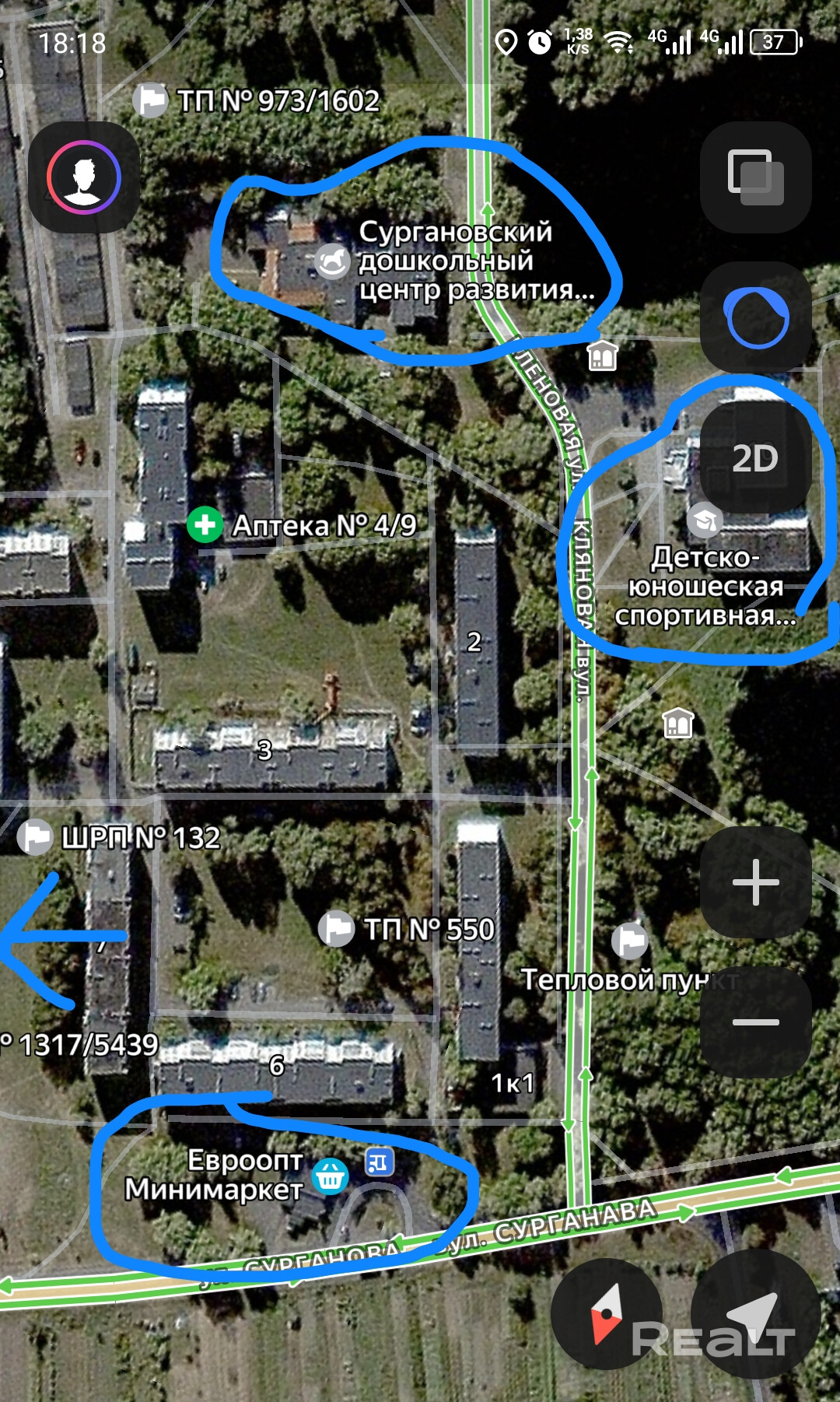Center the map on my location
The width and height of the screenshot is (840, 1402).
pyautogui.click(x=754, y=1313)
